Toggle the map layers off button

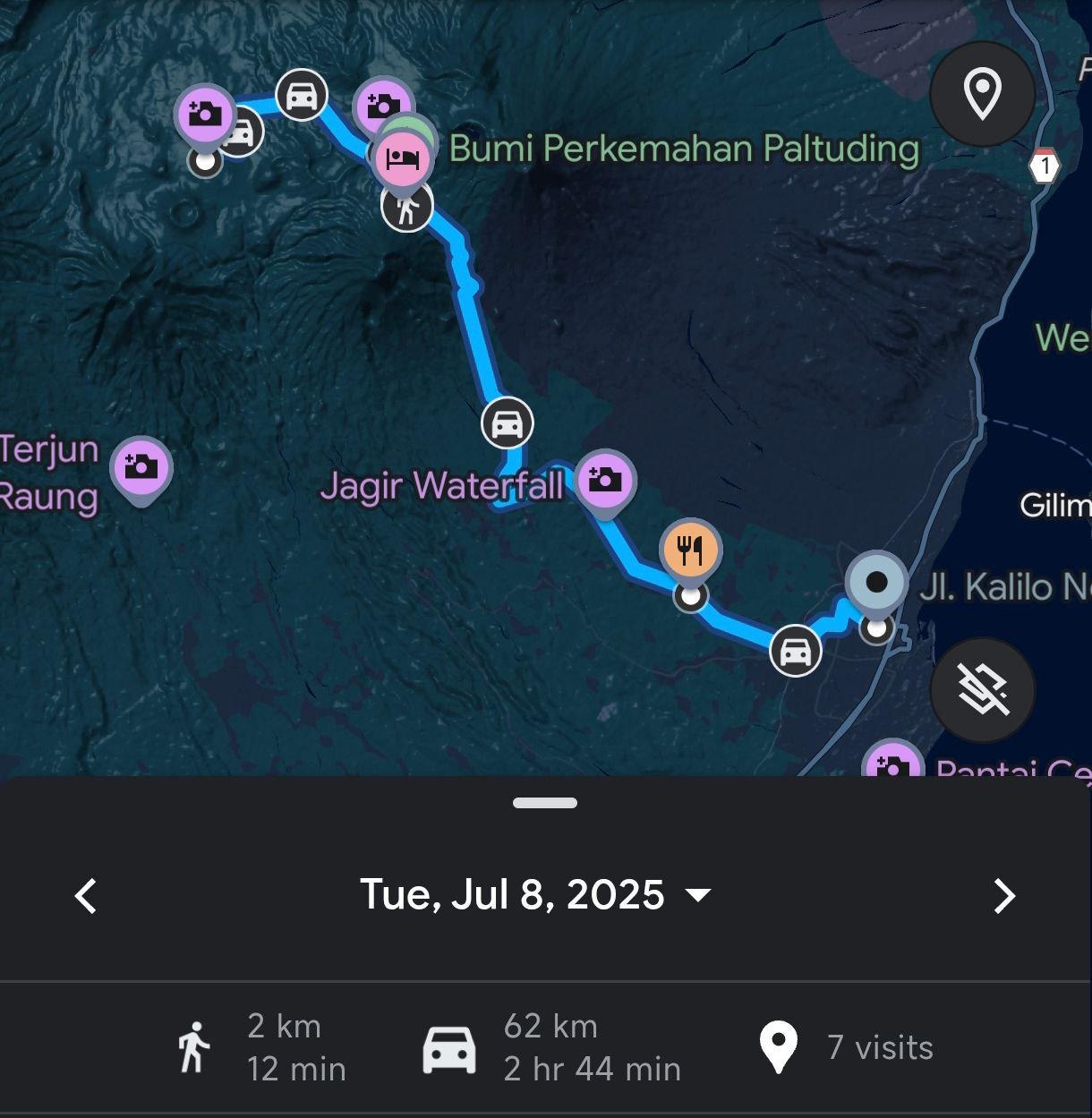click(x=982, y=690)
